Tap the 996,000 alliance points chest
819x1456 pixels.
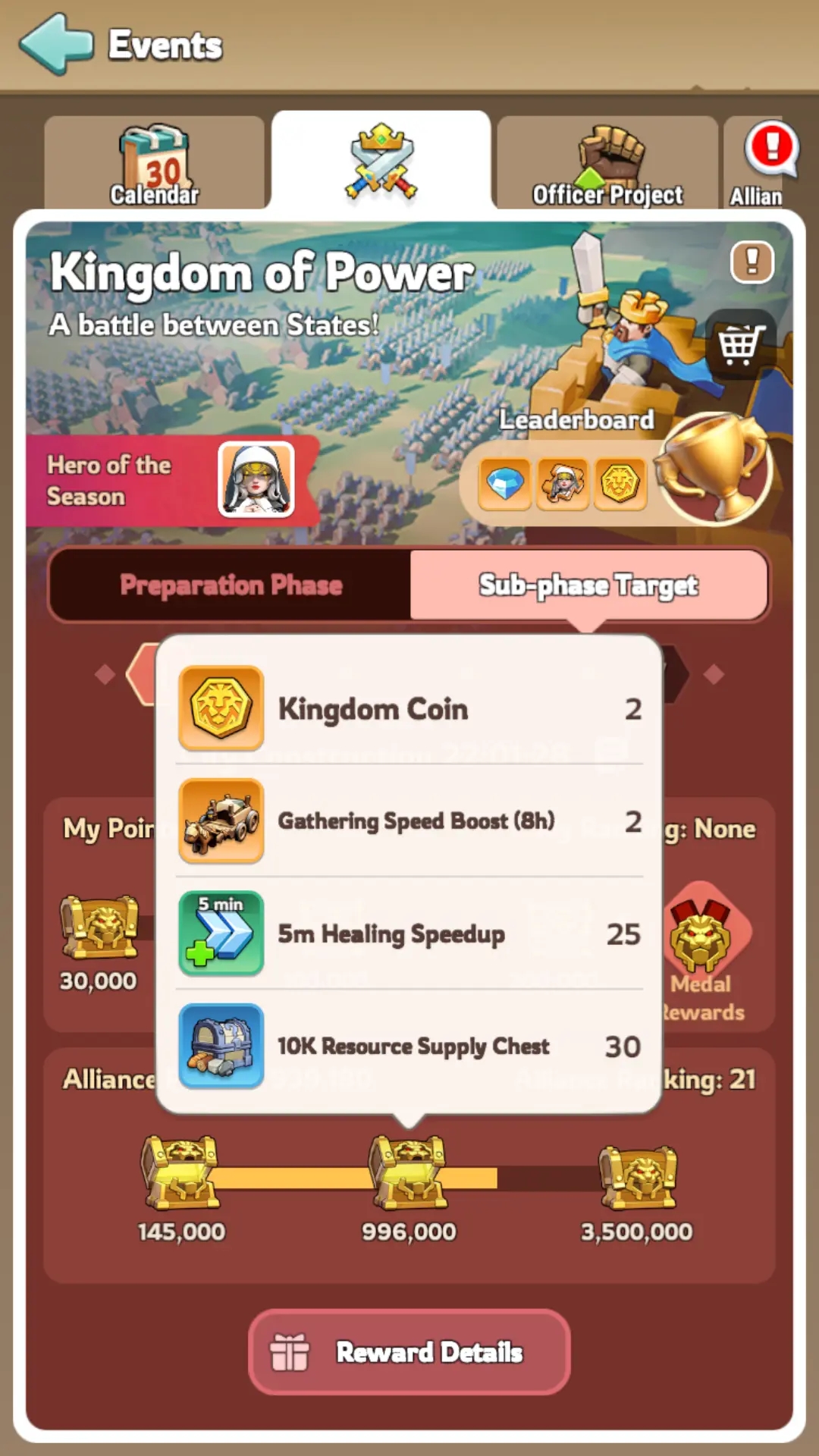[409, 1172]
